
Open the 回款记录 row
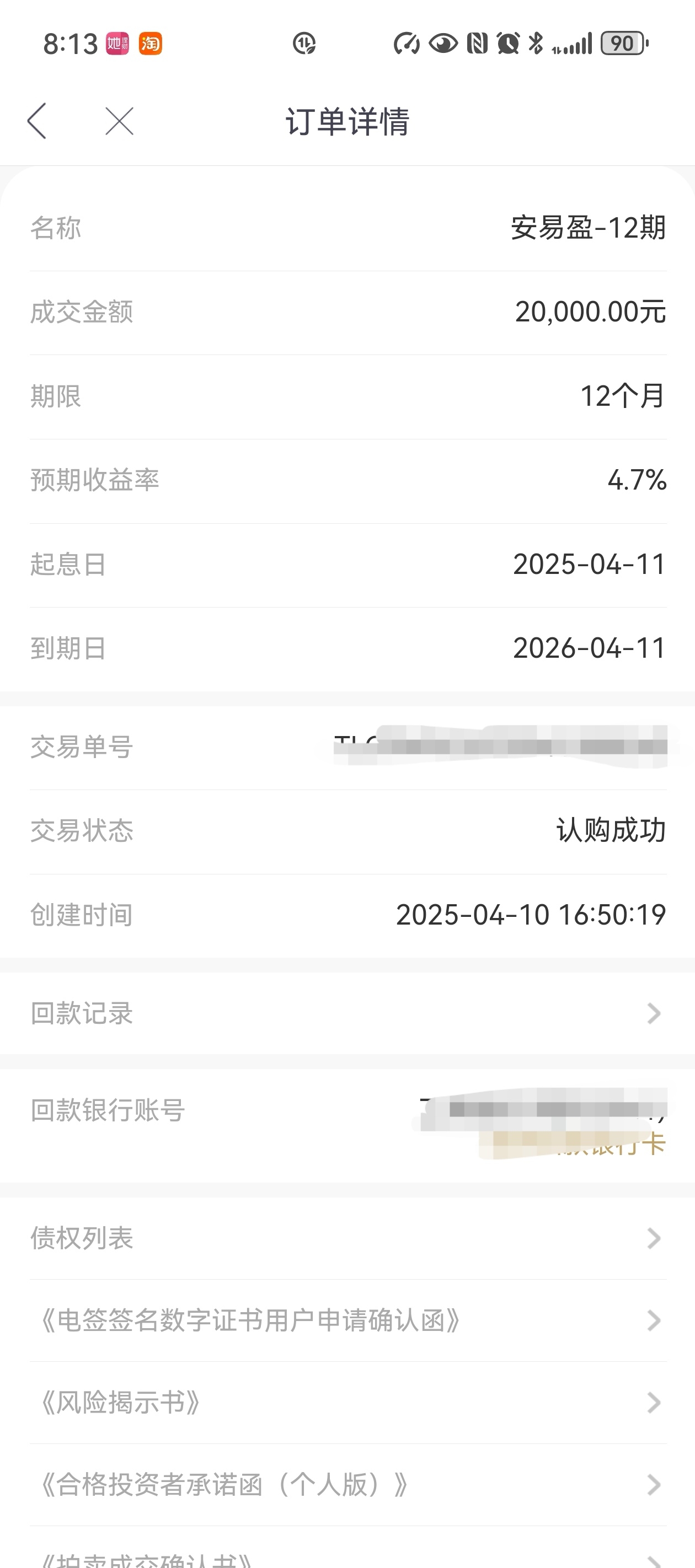tap(347, 1013)
